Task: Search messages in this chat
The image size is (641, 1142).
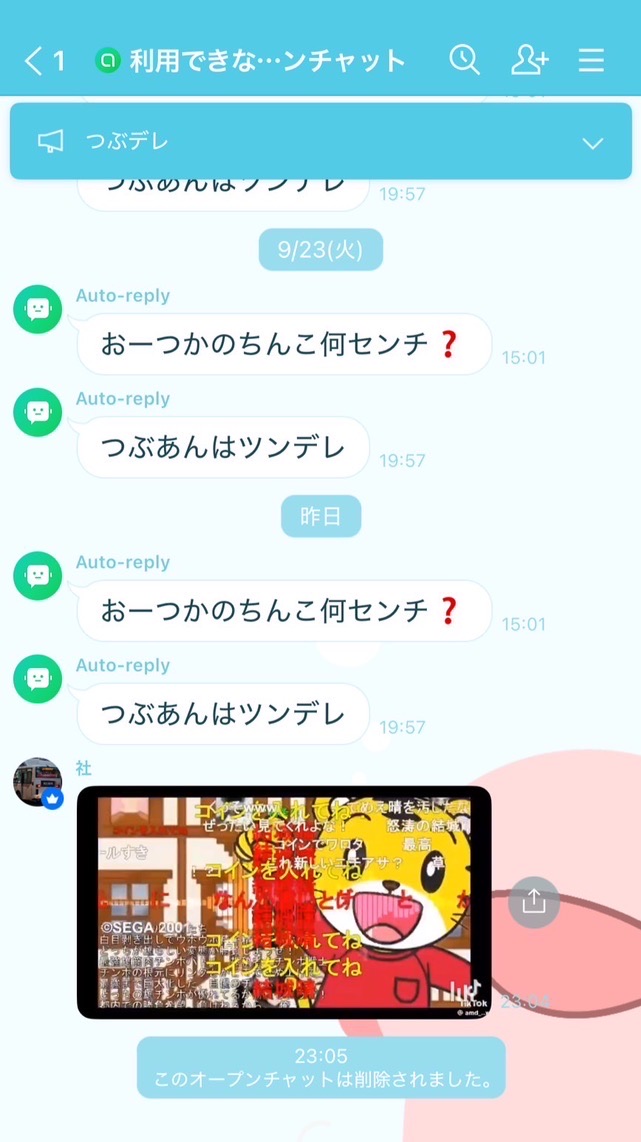Action: 464,60
